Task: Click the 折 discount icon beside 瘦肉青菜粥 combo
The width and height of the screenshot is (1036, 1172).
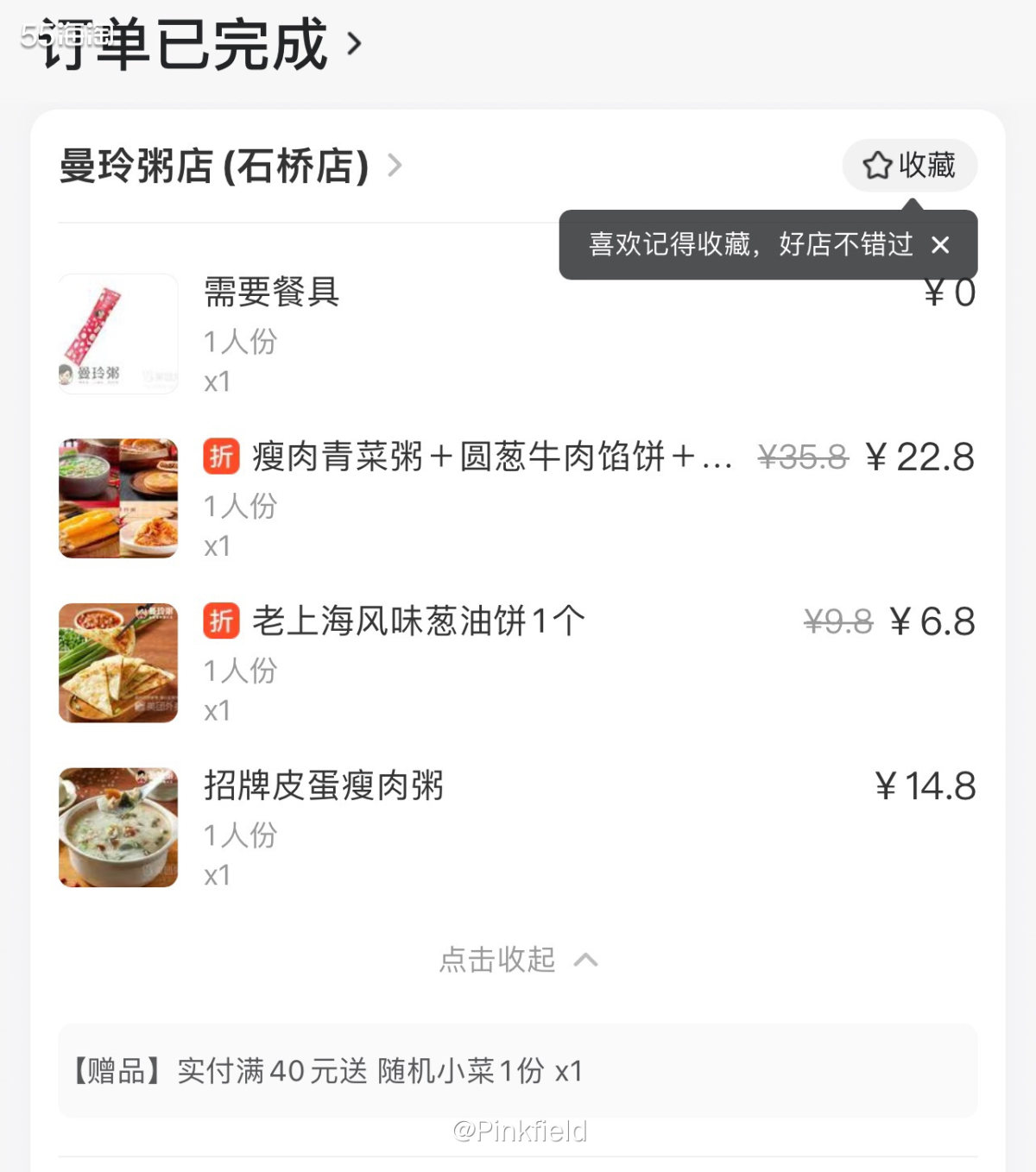Action: click(x=220, y=457)
